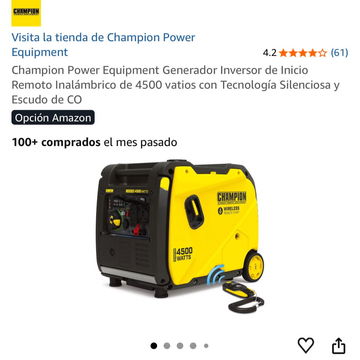
Task: Visit the Champion Power Equipment store link
Action: [x=103, y=45]
